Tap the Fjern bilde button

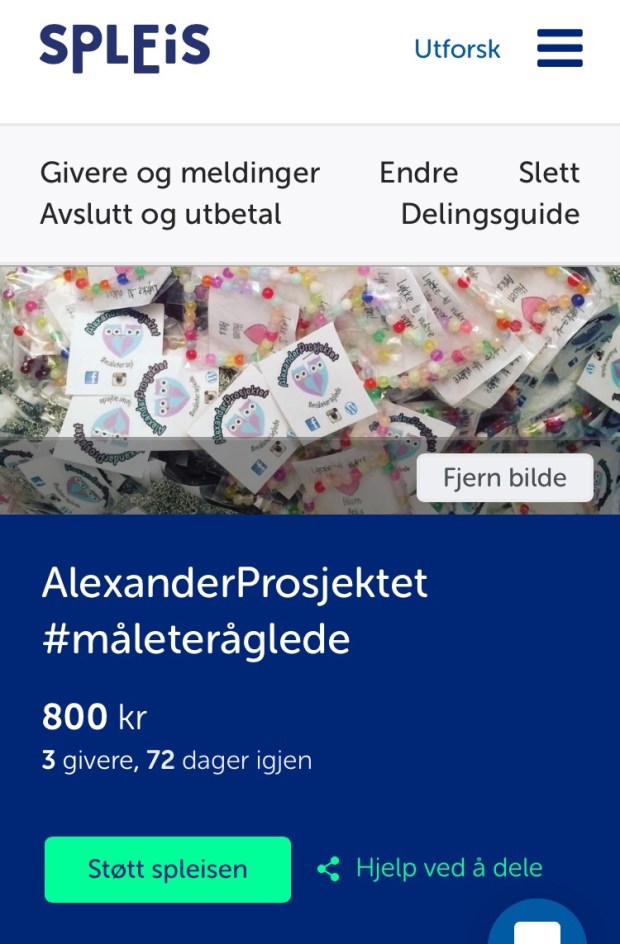coord(505,478)
